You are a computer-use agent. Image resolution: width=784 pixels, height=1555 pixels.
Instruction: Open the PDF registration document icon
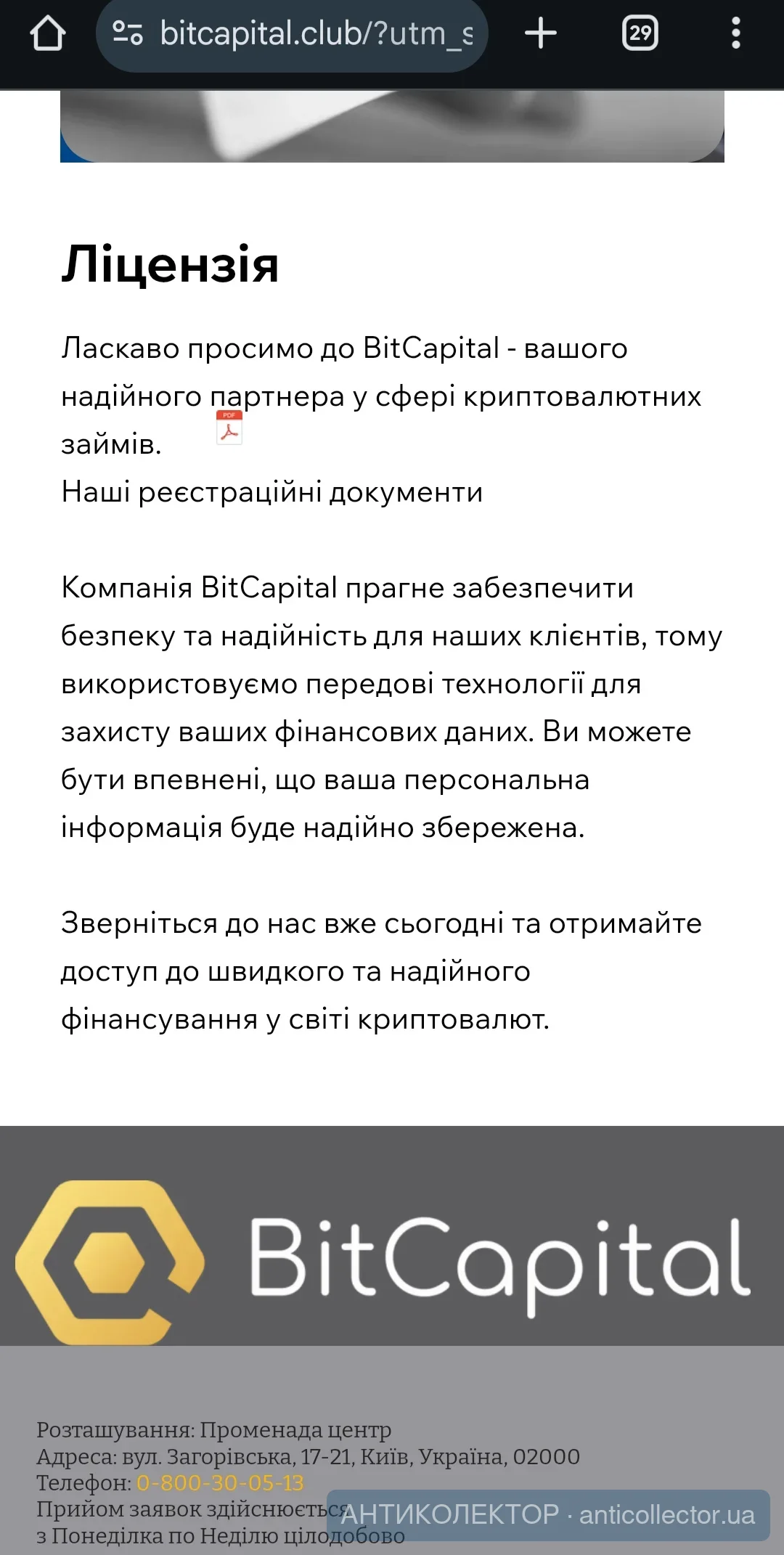tap(229, 427)
